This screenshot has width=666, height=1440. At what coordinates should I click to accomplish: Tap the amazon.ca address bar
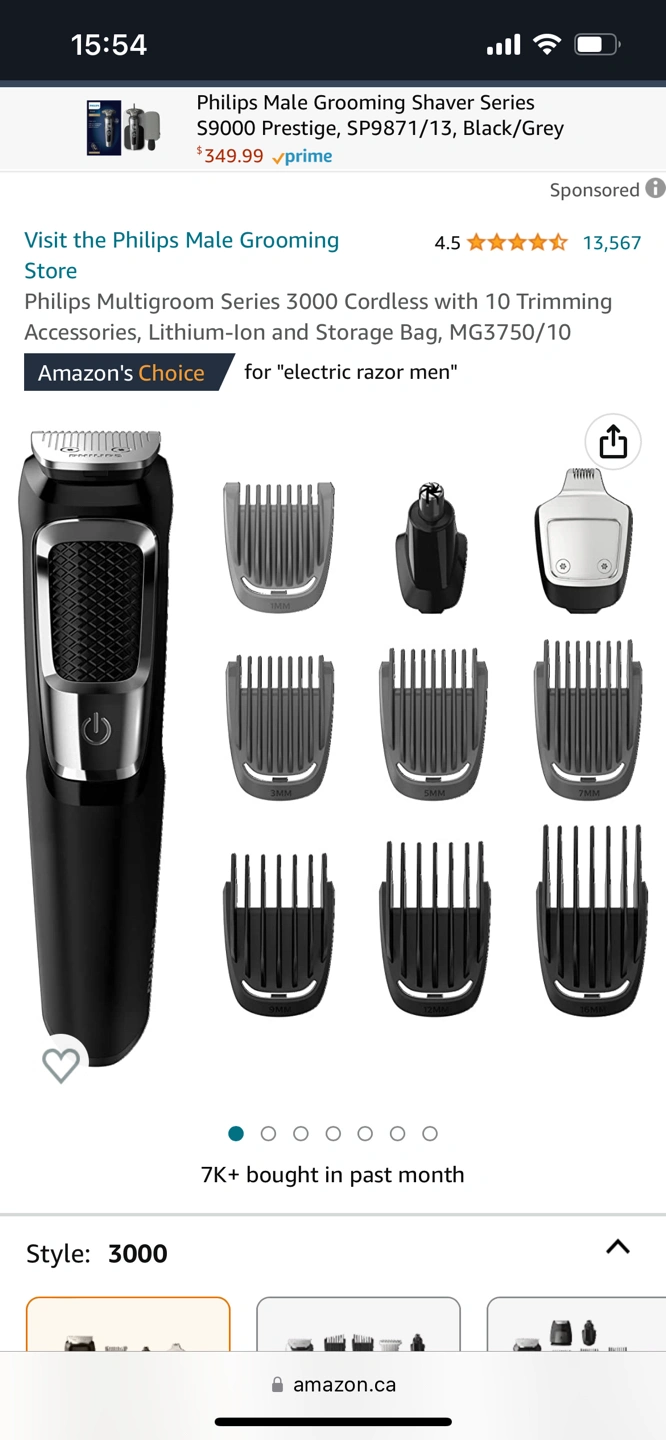334,1385
